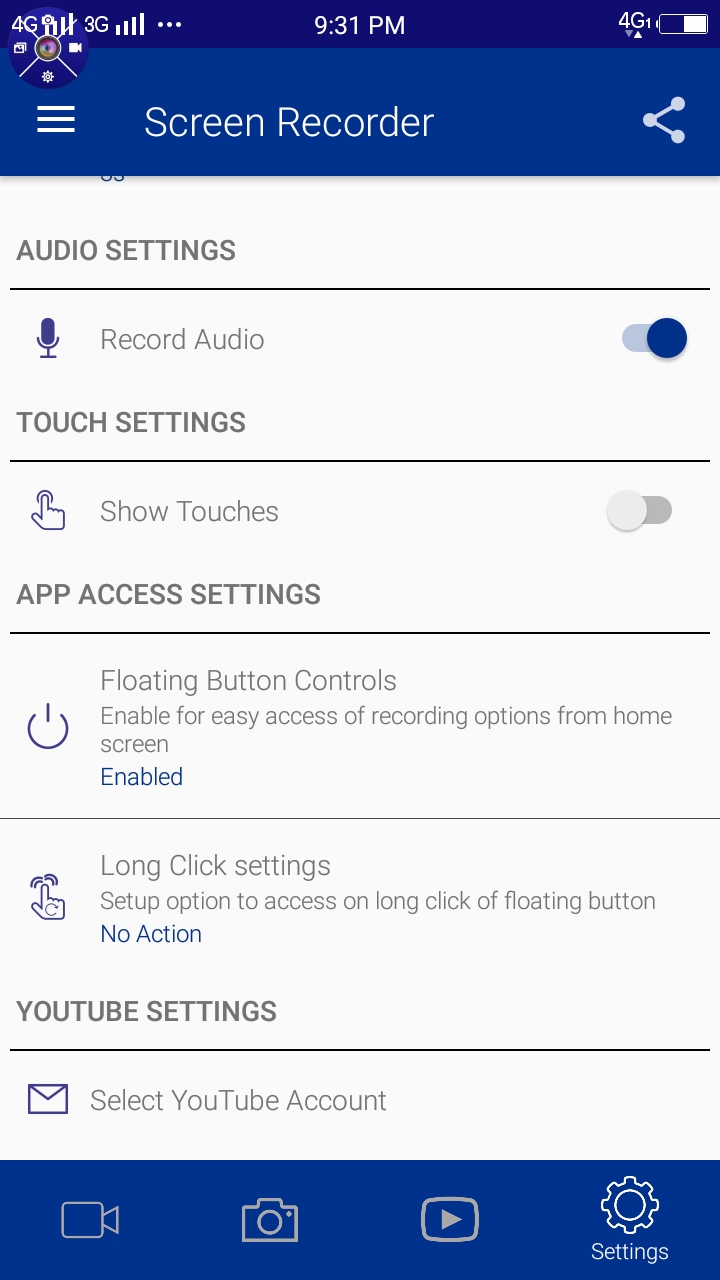
Task: Enable the Show Touches switch
Action: tap(640, 511)
